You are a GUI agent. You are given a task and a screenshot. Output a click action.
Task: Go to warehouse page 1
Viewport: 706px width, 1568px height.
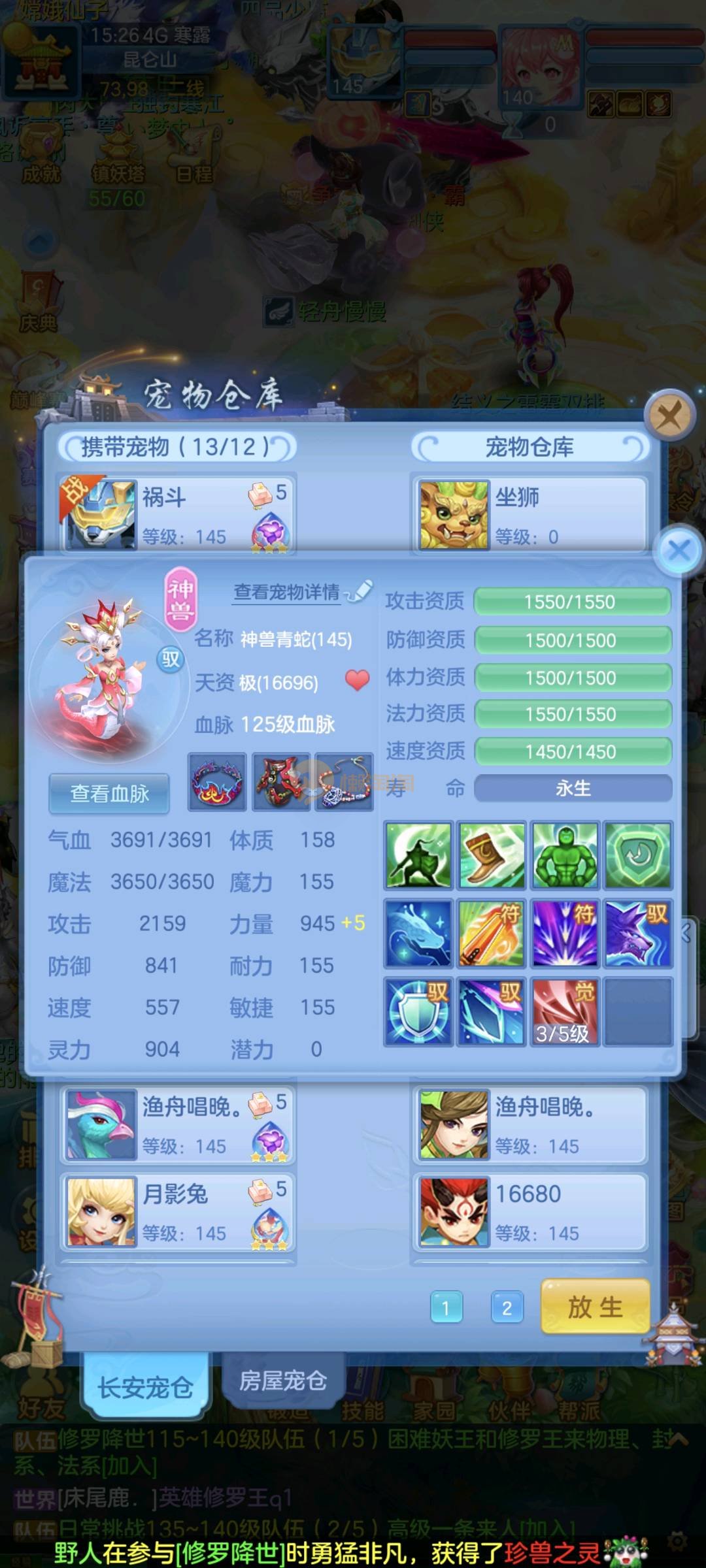(446, 1308)
